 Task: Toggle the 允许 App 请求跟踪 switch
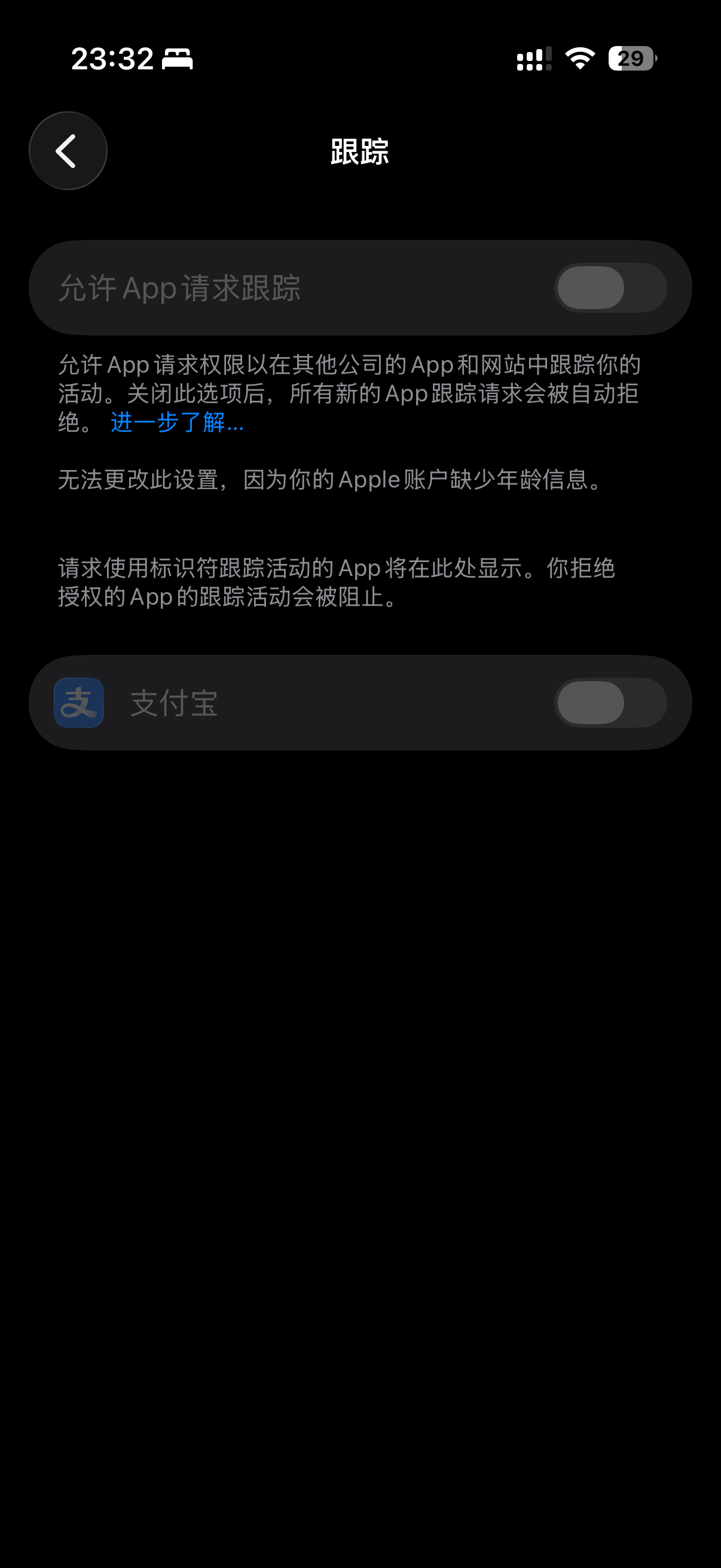[x=610, y=288]
